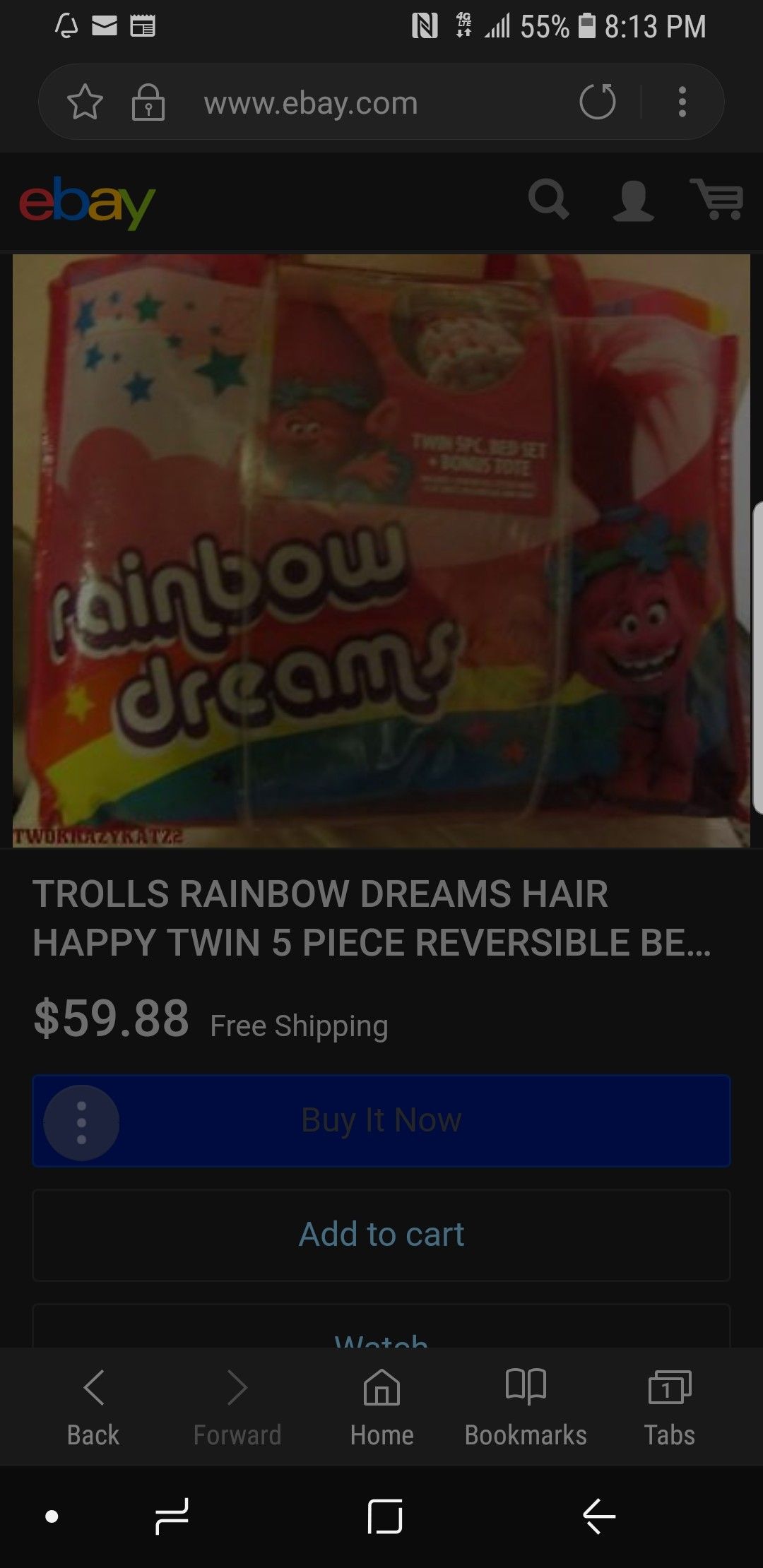763x1568 pixels.
Task: Open eBay search
Action: click(x=548, y=200)
